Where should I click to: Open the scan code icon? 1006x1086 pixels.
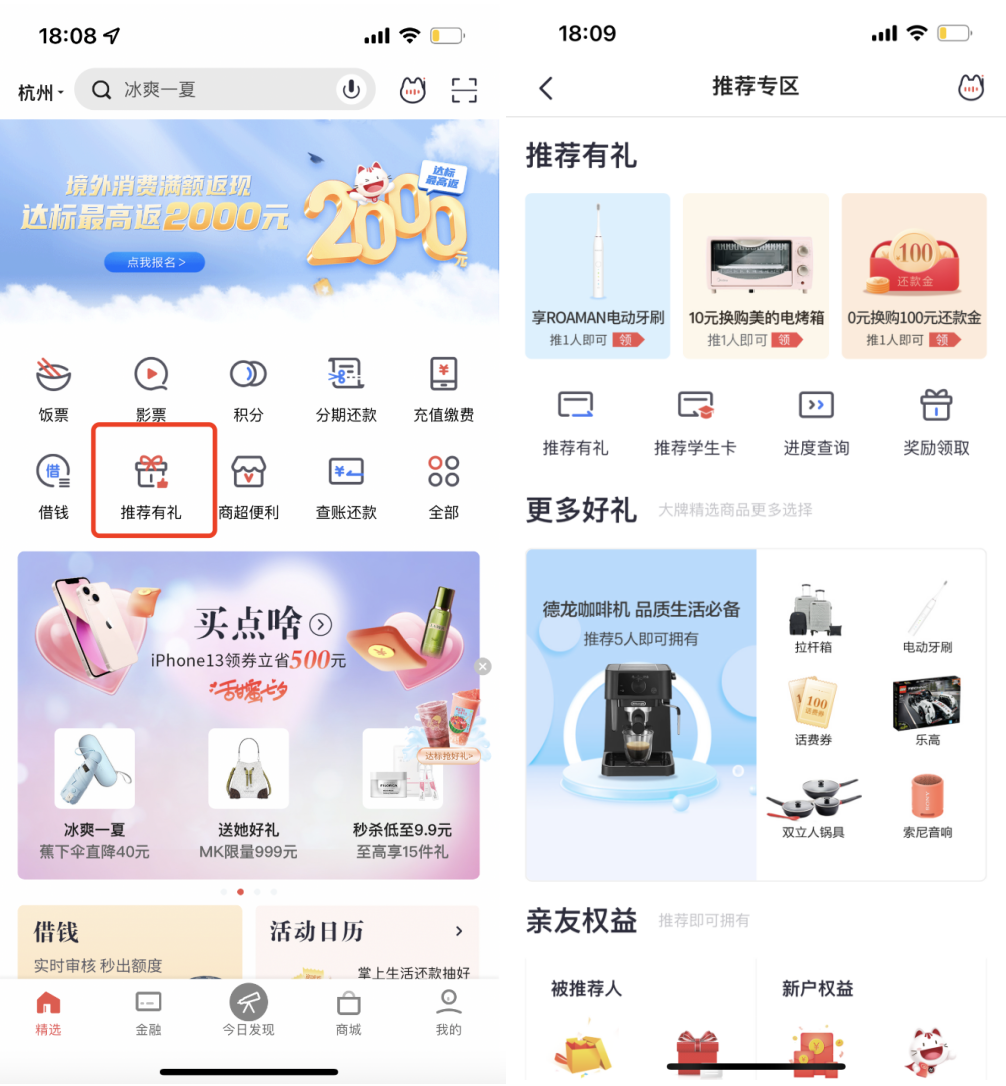tap(464, 90)
